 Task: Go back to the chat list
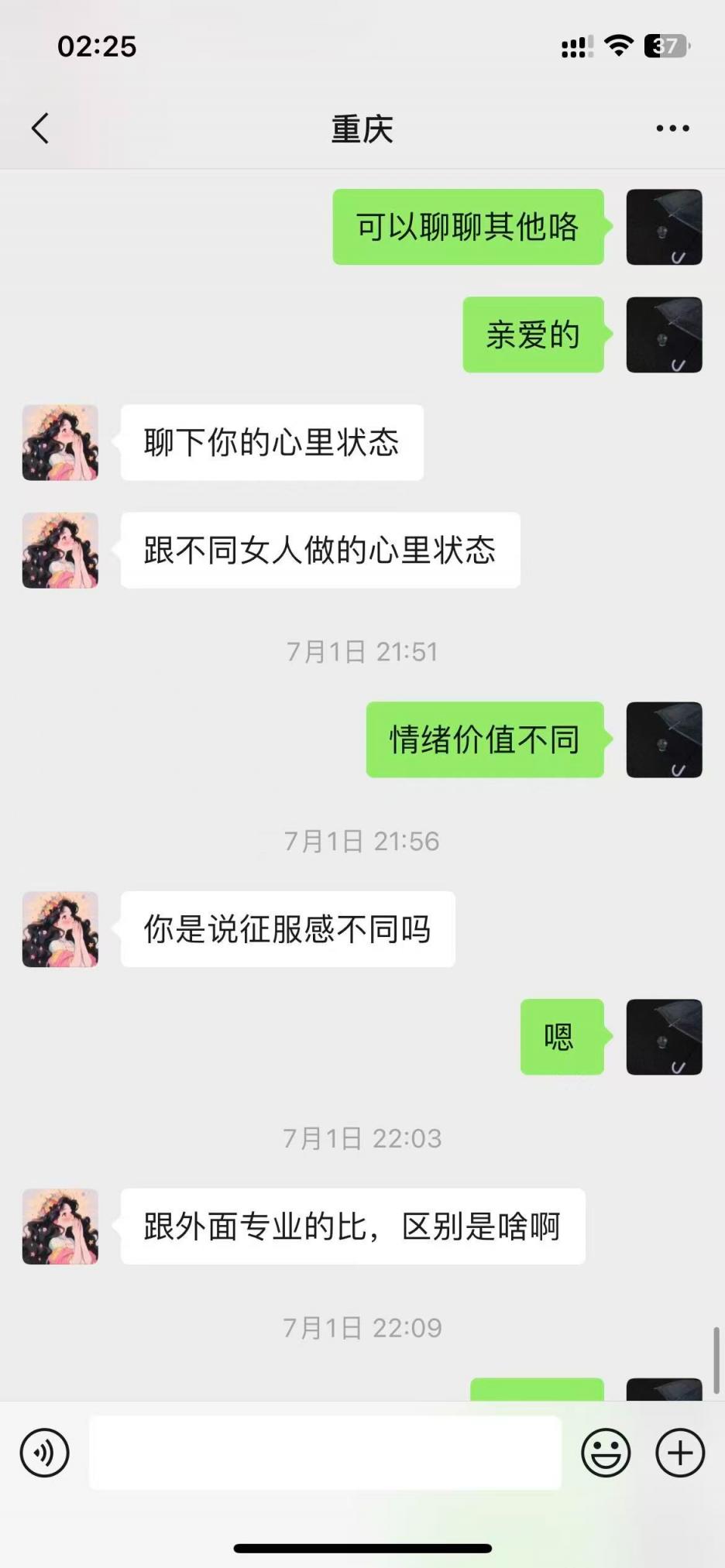40,129
